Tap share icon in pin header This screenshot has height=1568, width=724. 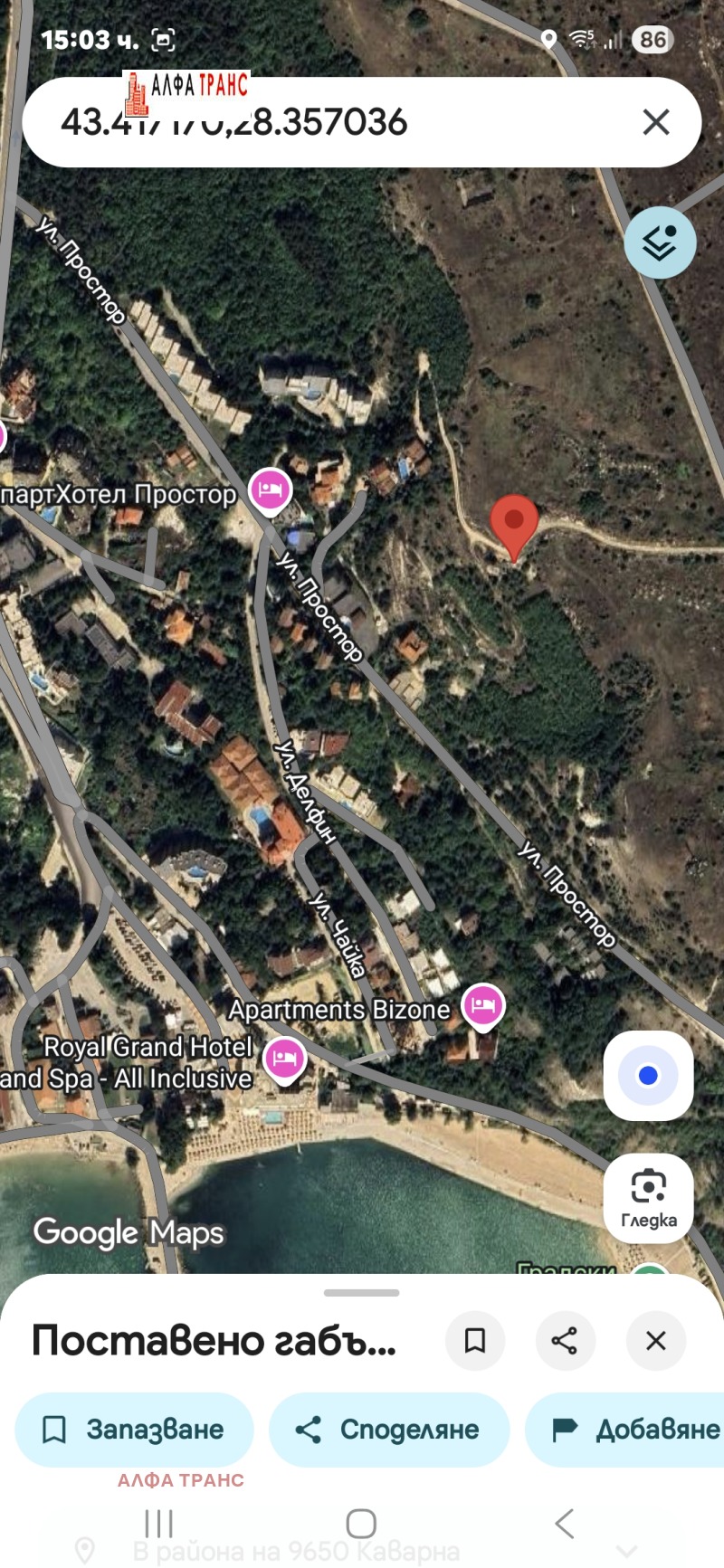point(565,1340)
